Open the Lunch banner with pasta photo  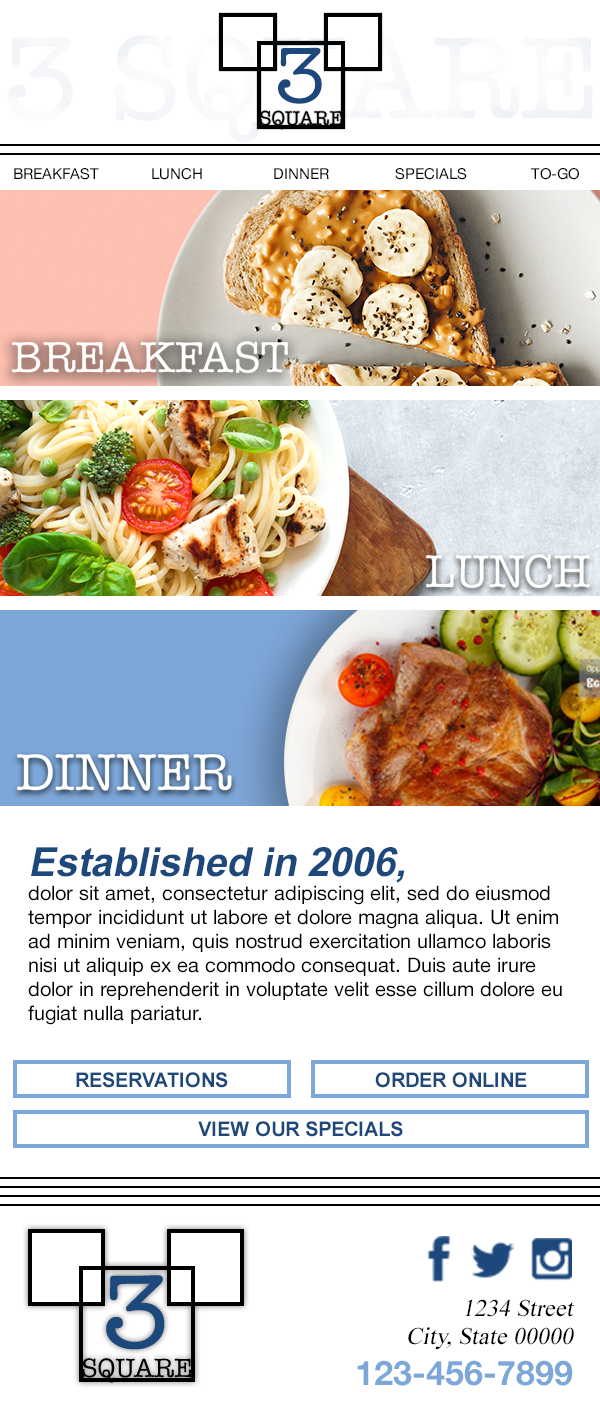pos(300,498)
